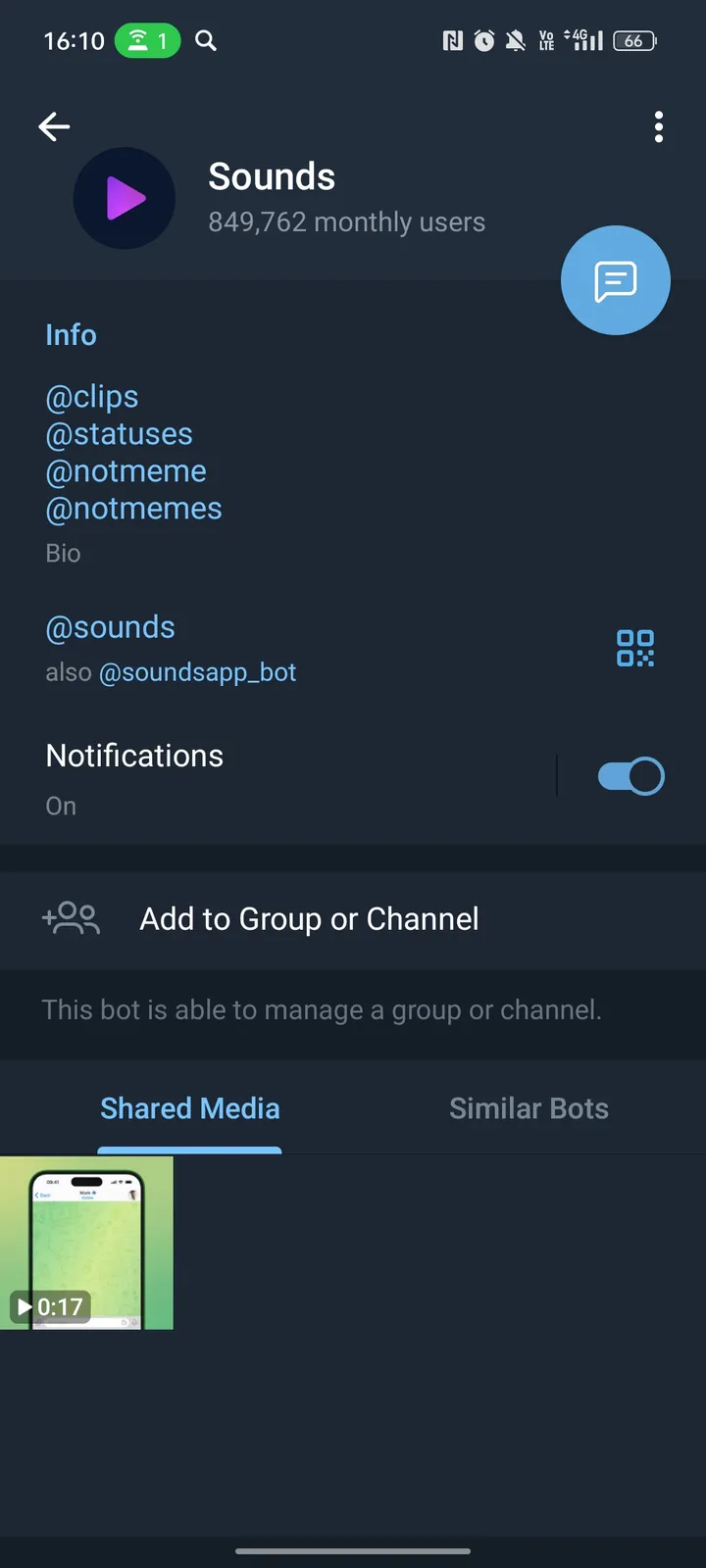This screenshot has width=706, height=1568.
Task: Open the Sounds bot profile picture
Action: [125, 197]
